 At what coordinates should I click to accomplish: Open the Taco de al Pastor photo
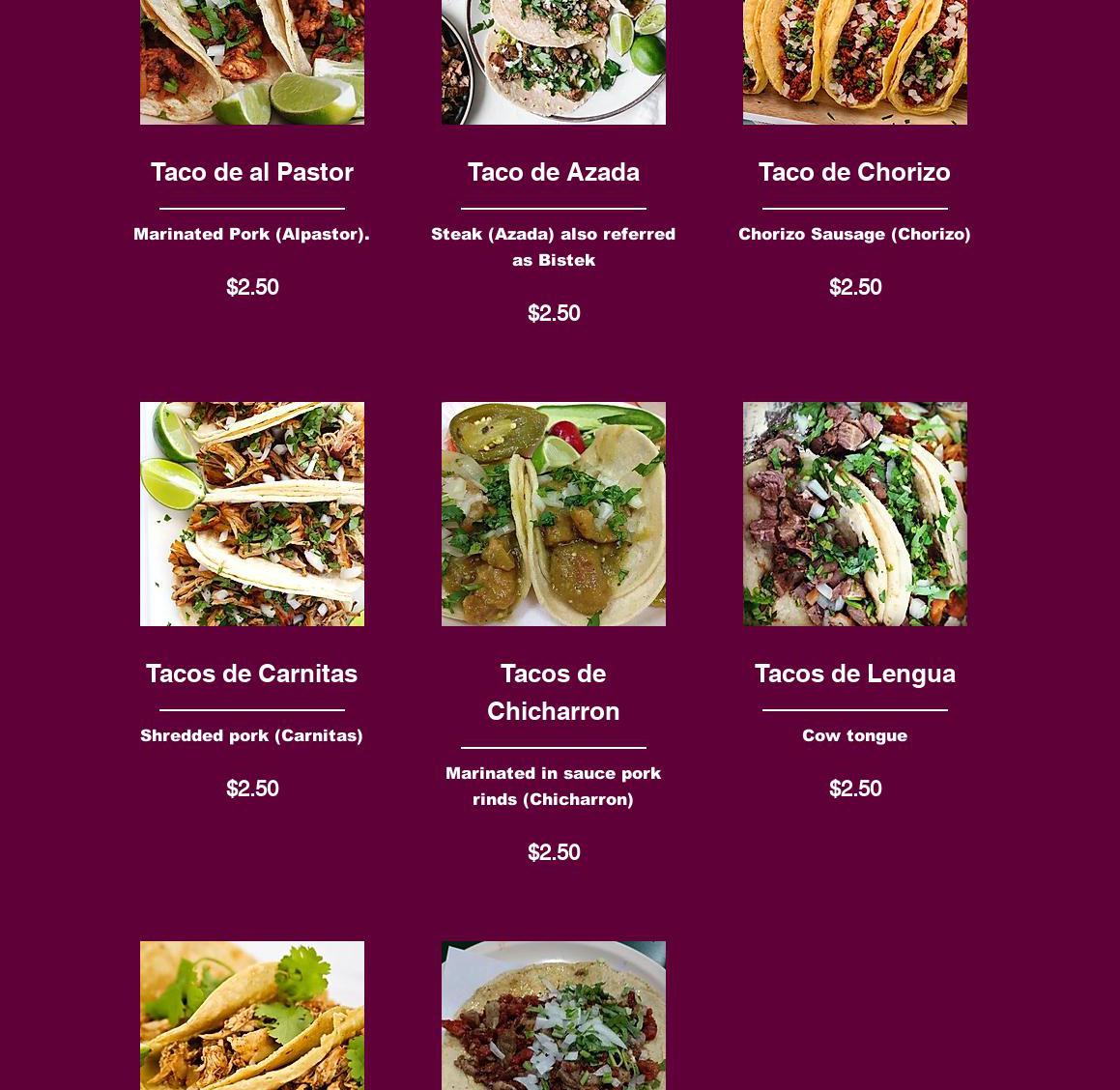click(x=251, y=62)
